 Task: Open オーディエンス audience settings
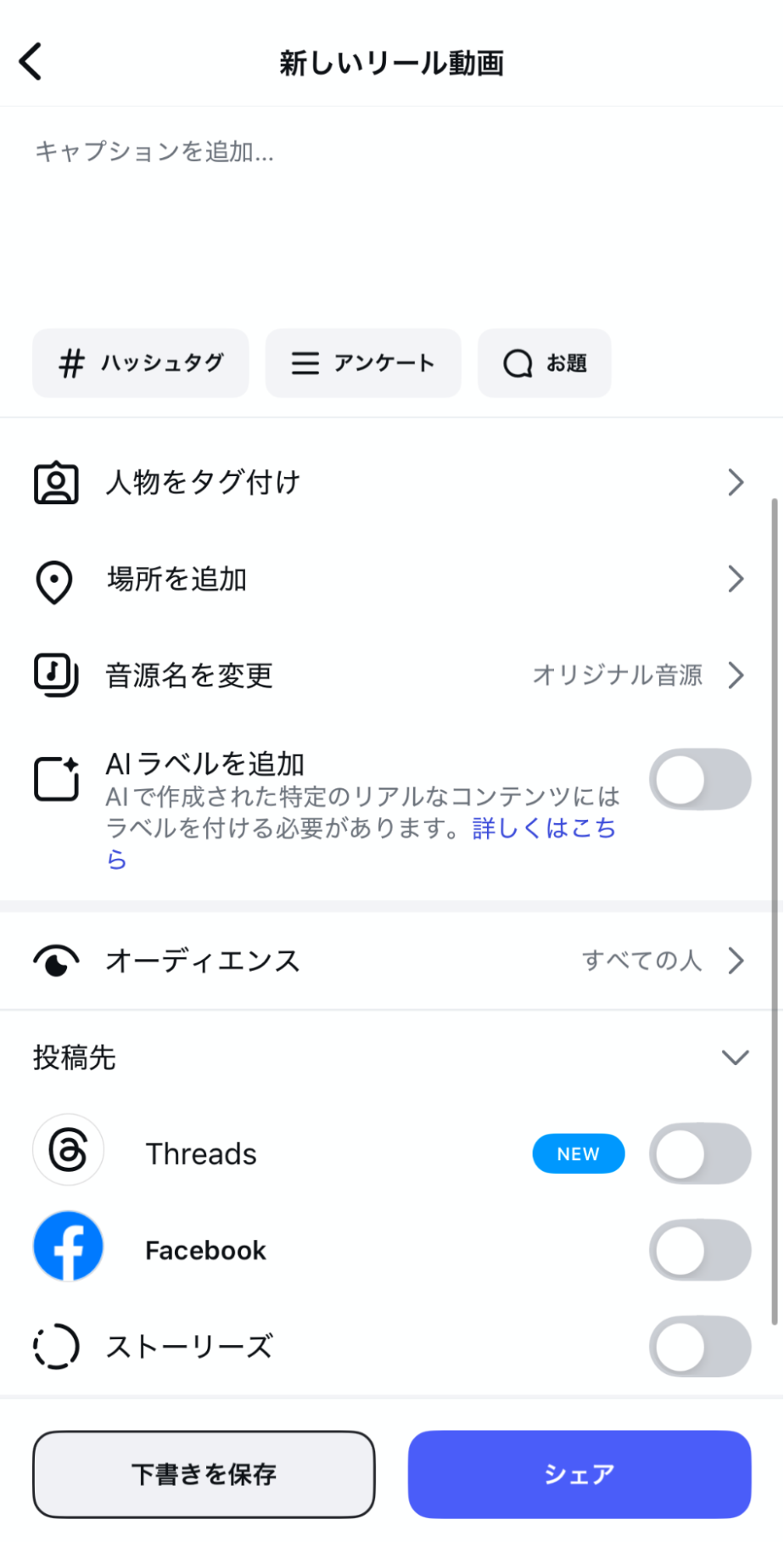pos(390,961)
